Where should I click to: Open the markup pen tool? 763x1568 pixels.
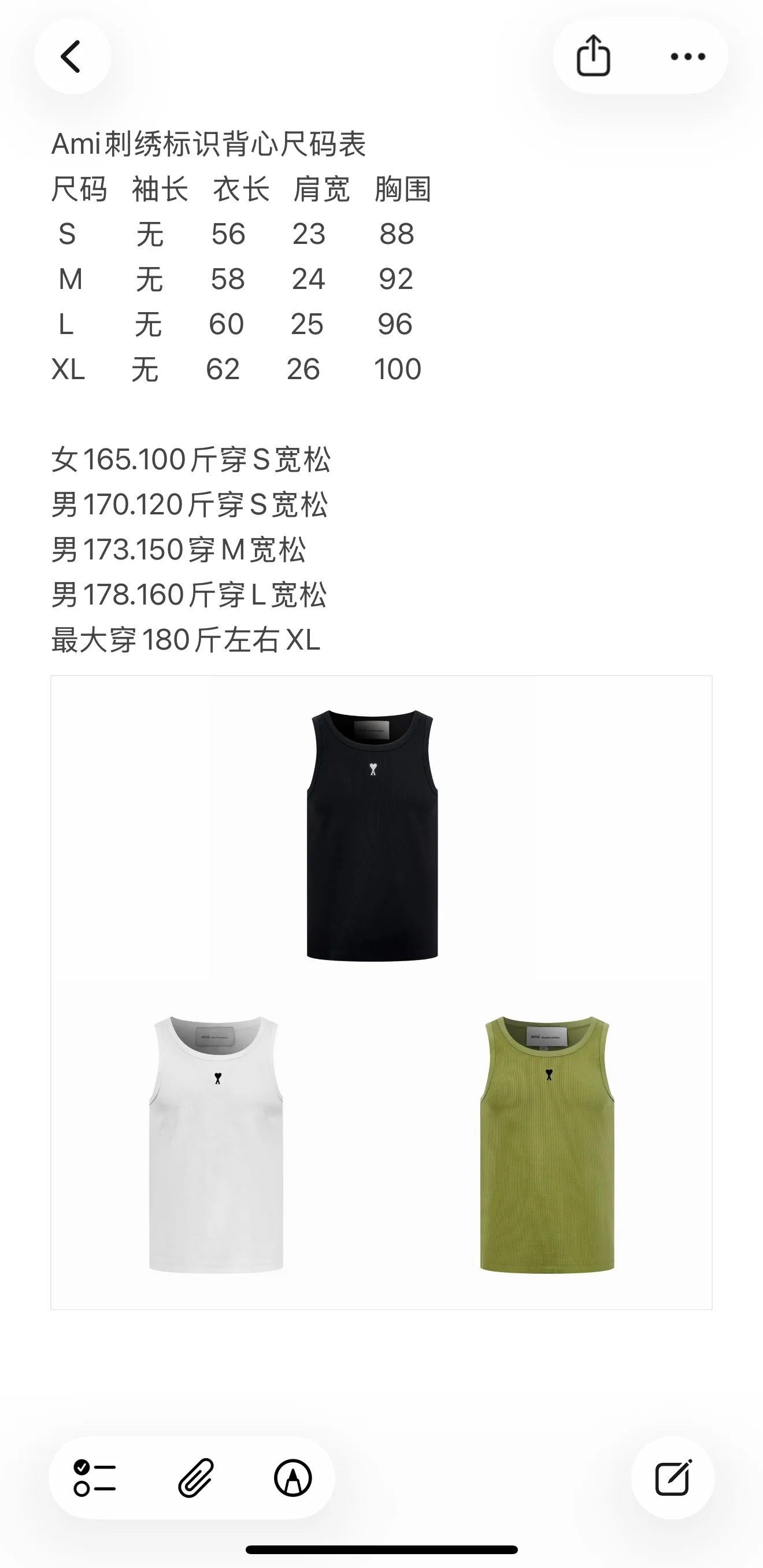(293, 1477)
